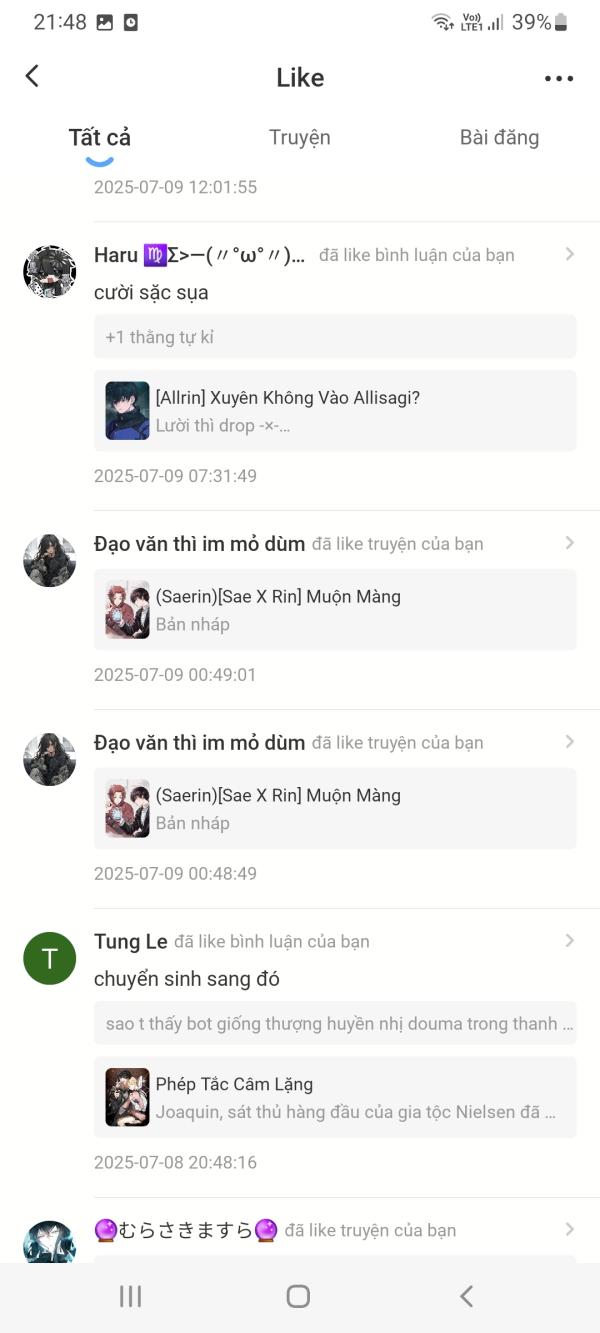Switch to the Bài đăng tab
Image resolution: width=600 pixels, height=1333 pixels.
tap(499, 138)
